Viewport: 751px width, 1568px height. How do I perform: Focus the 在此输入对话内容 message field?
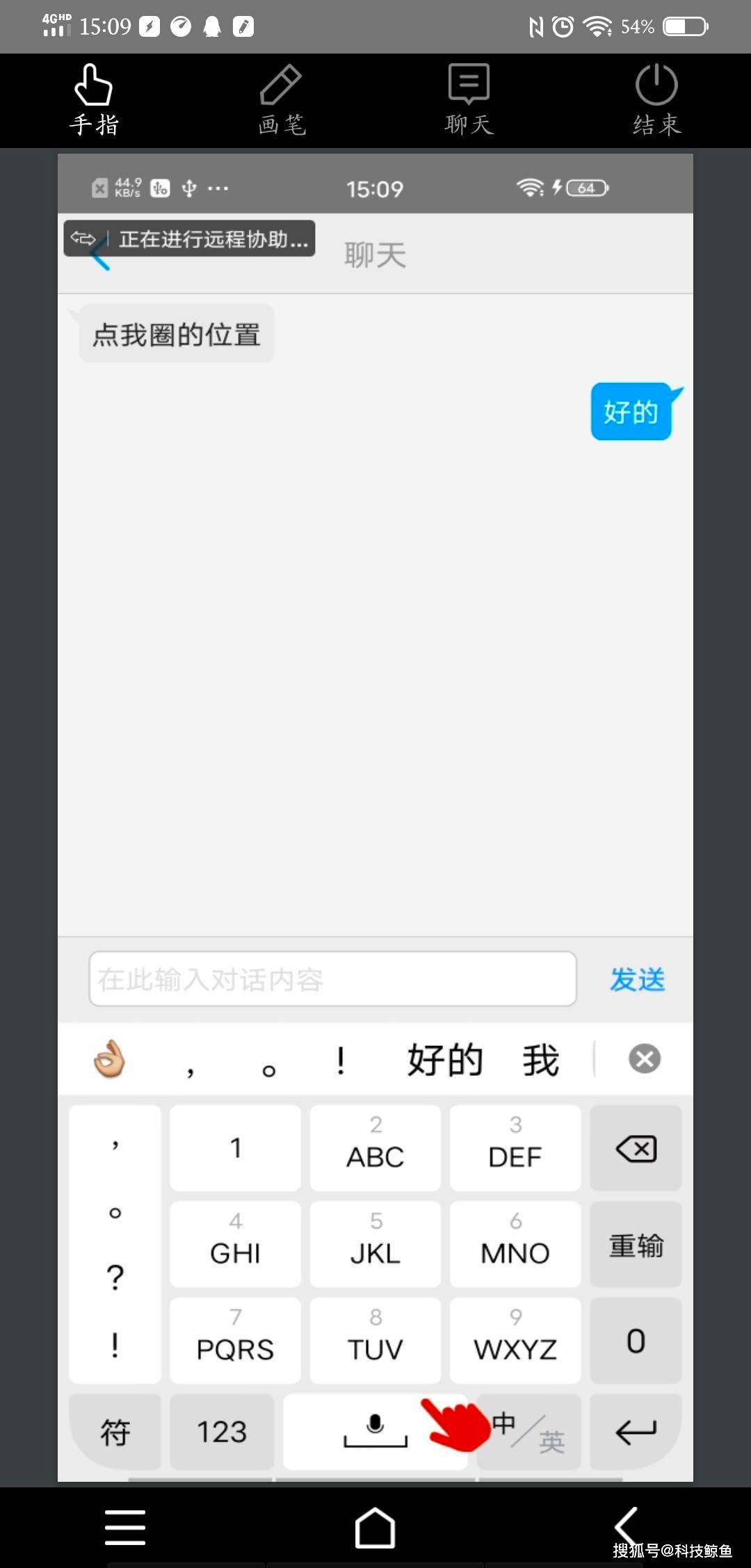(x=332, y=979)
